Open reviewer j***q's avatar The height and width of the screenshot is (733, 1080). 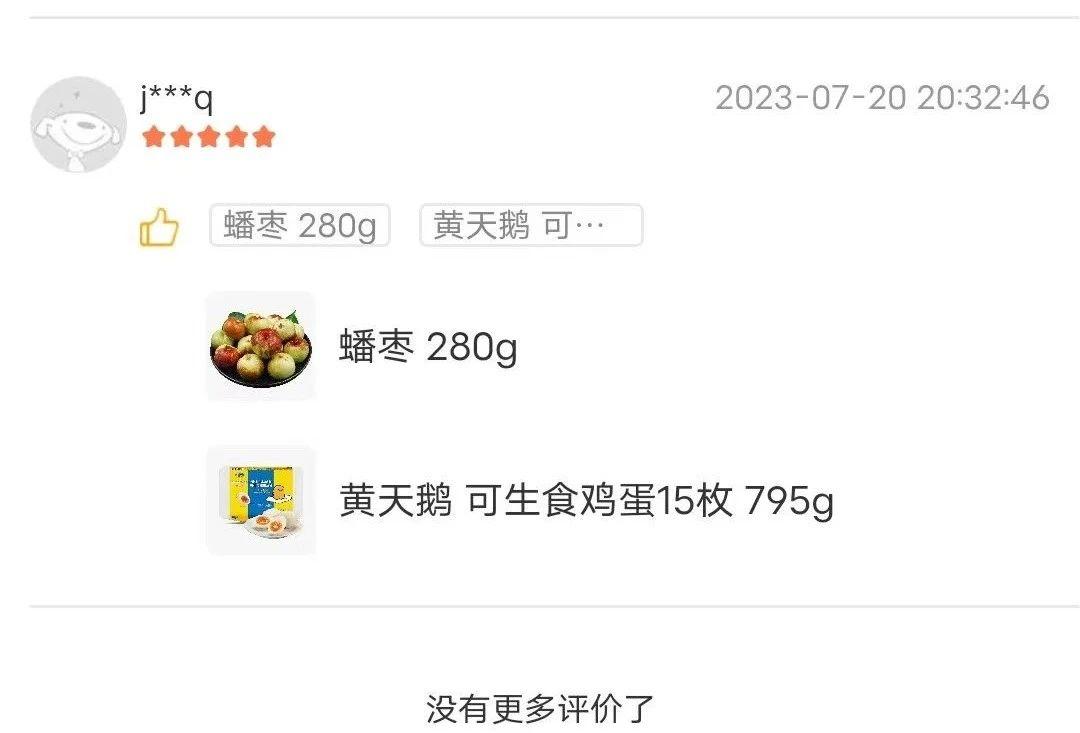click(x=78, y=124)
